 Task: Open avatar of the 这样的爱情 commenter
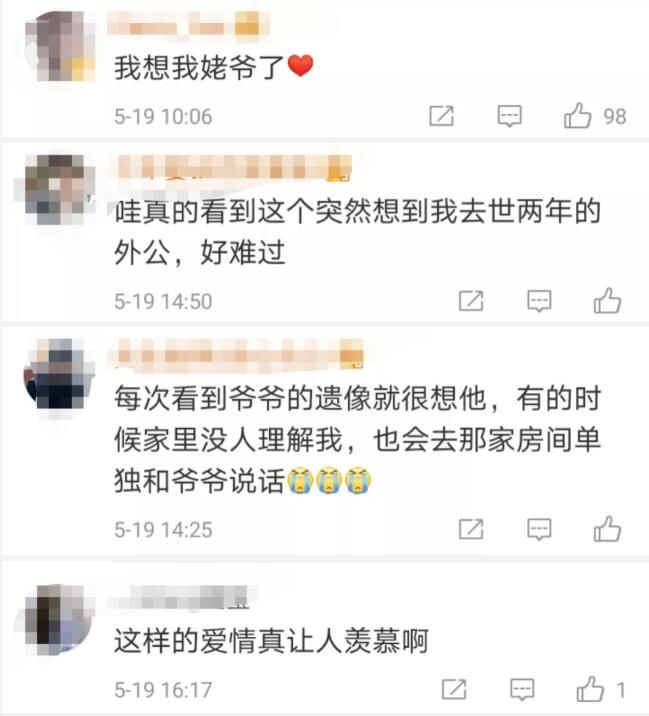click(x=58, y=617)
